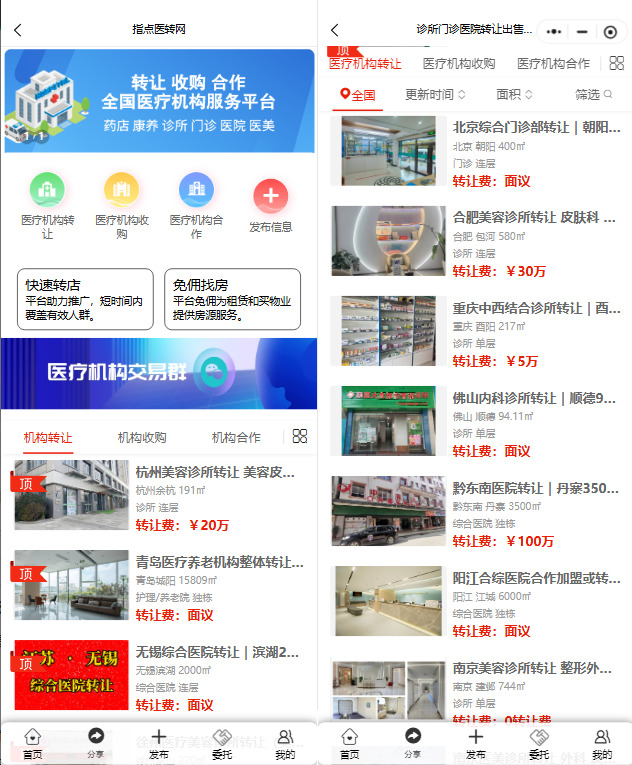Open the 免佣找房 card
This screenshot has height=765, width=632.
232,299
